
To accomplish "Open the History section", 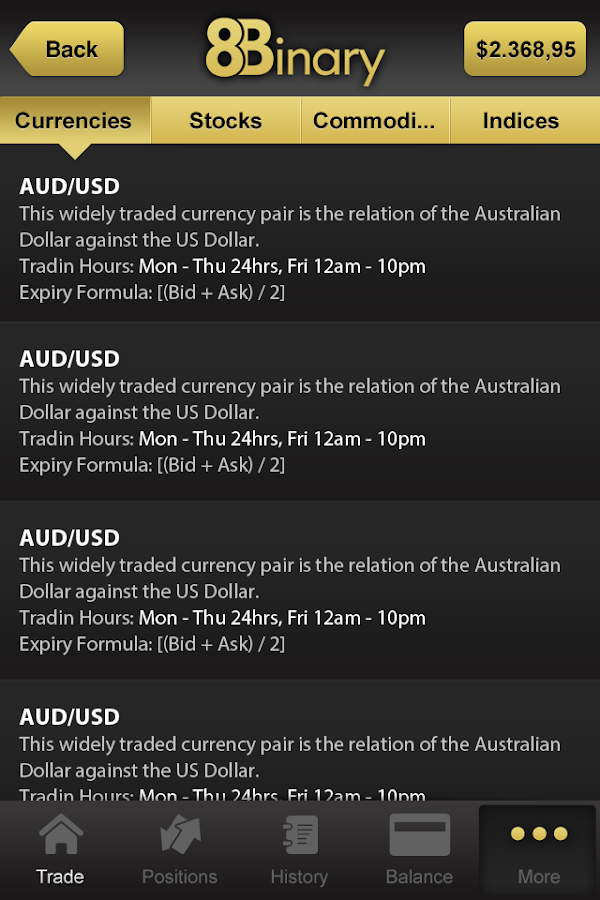I will (299, 850).
